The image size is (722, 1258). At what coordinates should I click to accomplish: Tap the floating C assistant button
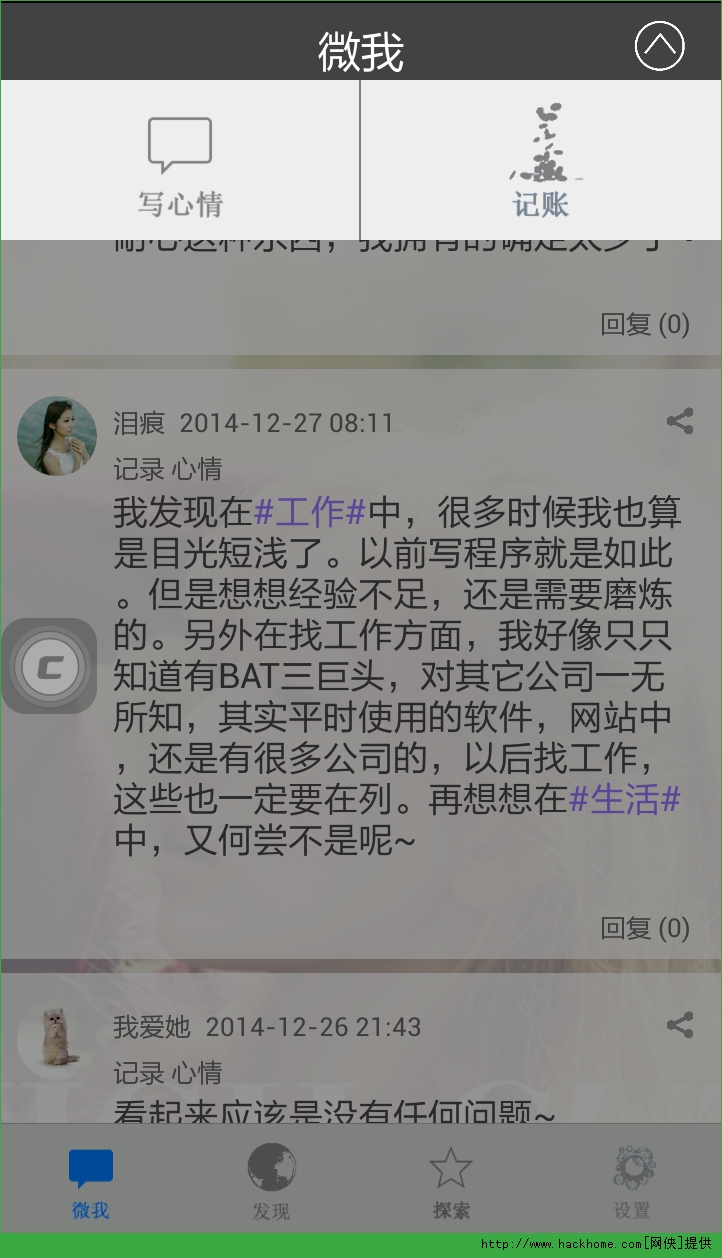click(48, 666)
